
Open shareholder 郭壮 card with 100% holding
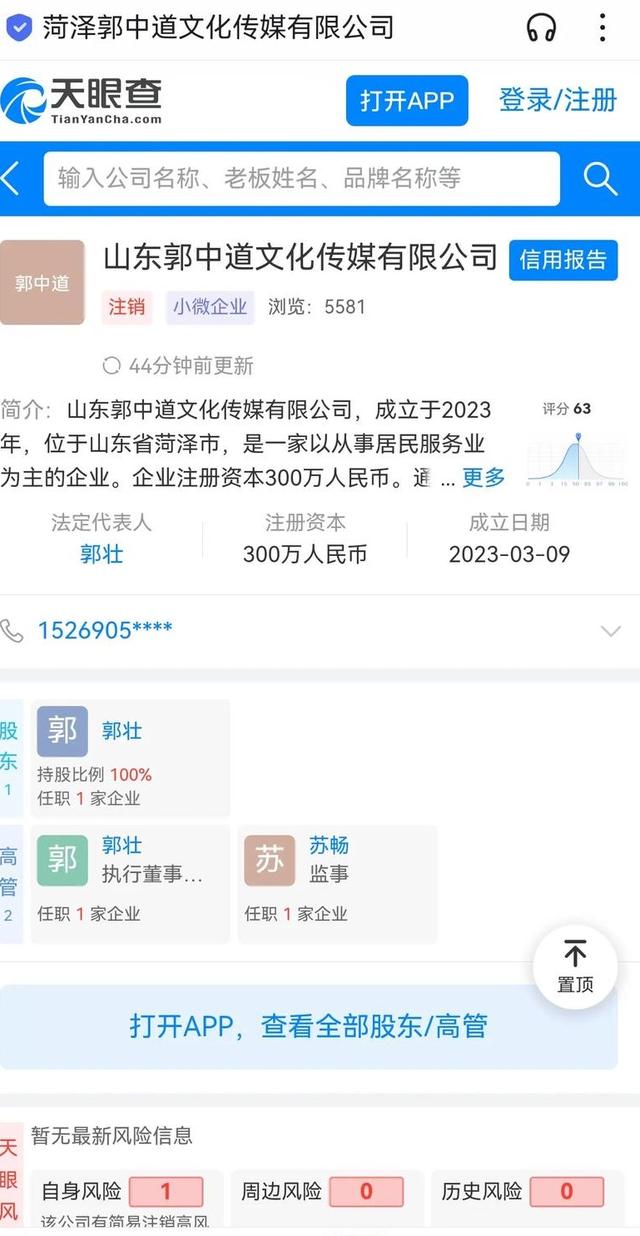pos(130,758)
